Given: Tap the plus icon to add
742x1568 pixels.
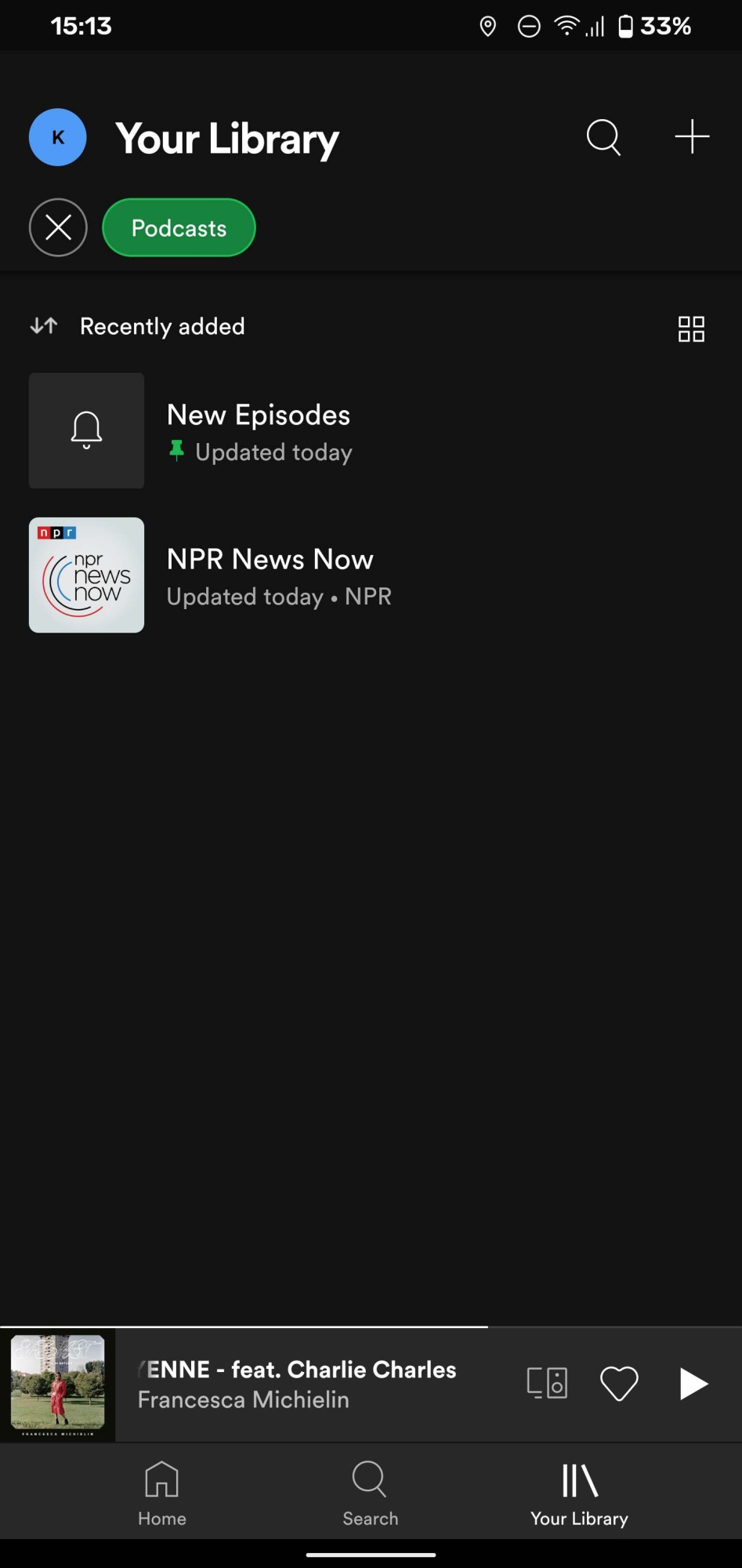Looking at the screenshot, I should click(692, 137).
